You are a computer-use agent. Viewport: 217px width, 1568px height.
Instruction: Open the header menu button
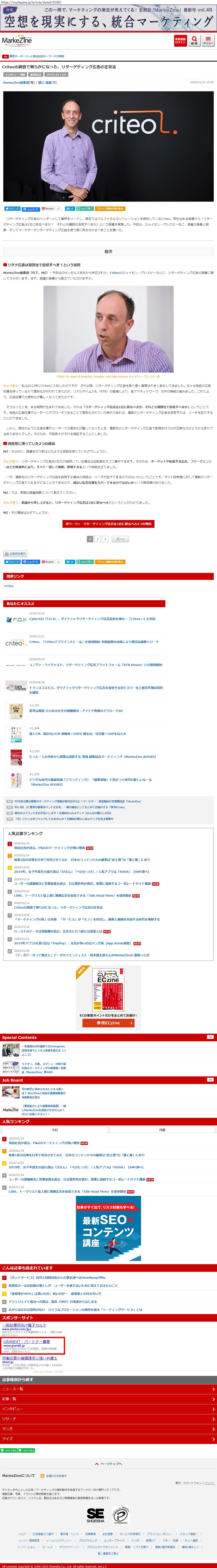[209, 41]
